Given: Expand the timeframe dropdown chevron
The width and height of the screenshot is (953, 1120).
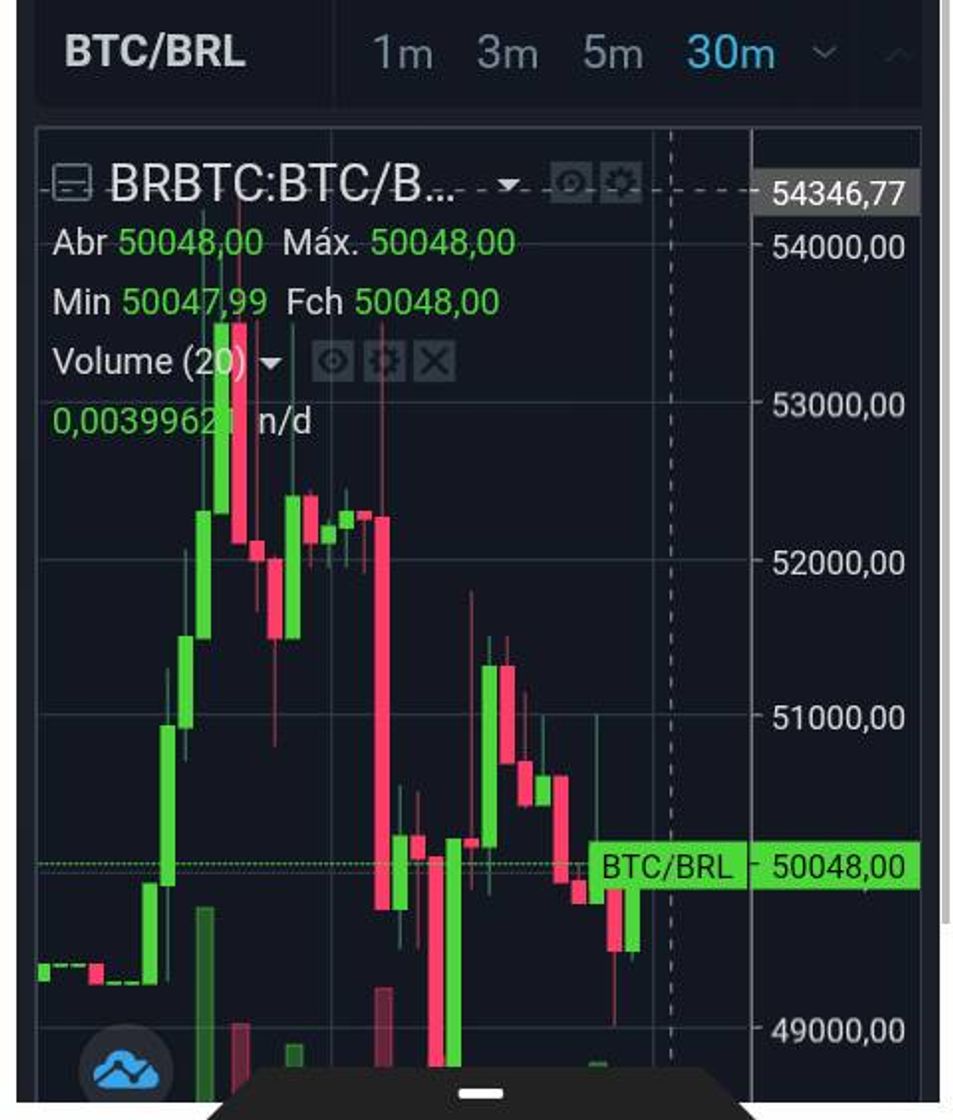Looking at the screenshot, I should pos(825,52).
